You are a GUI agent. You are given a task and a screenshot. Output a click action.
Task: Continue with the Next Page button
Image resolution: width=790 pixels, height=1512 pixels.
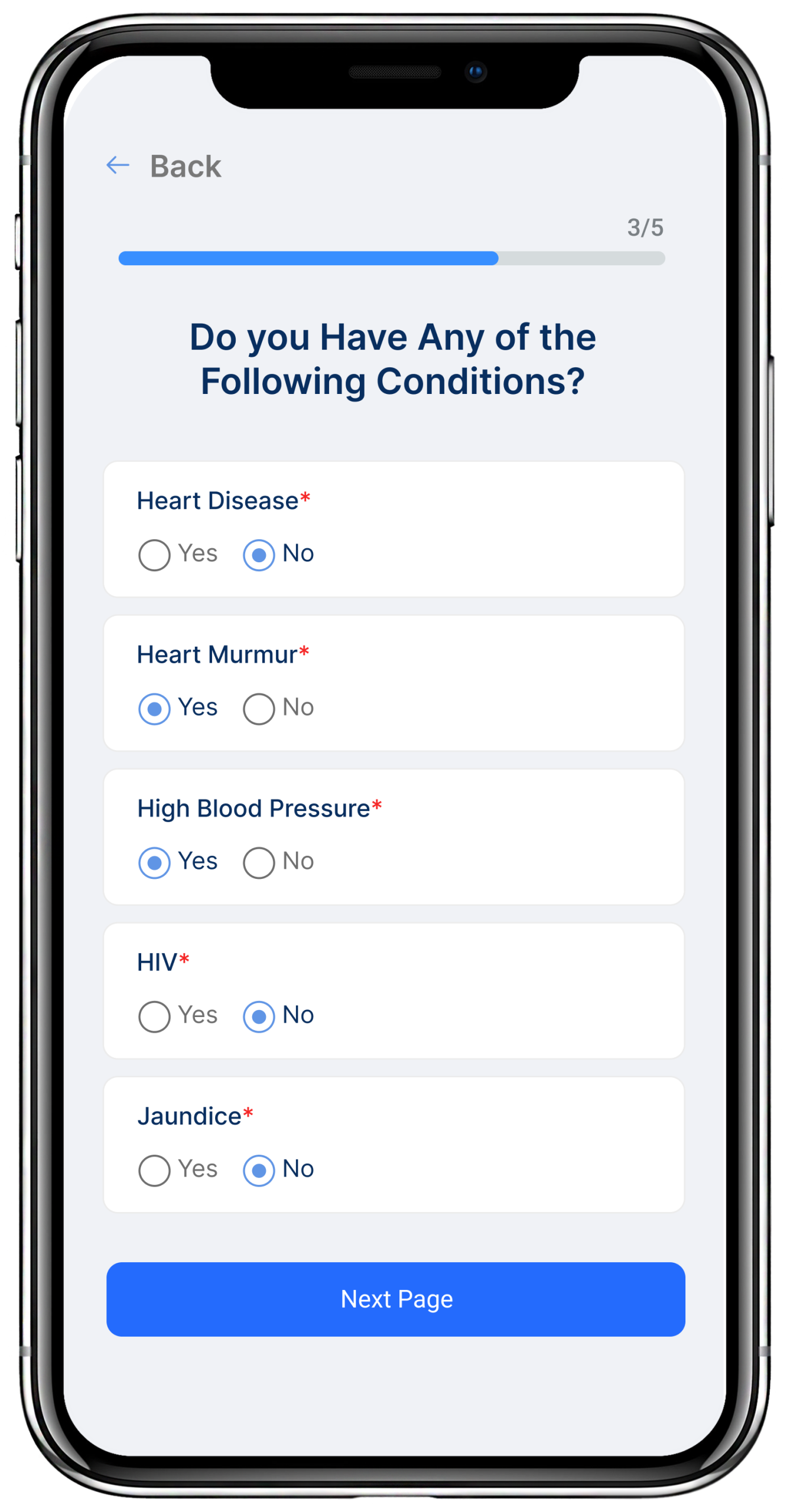[x=395, y=1299]
